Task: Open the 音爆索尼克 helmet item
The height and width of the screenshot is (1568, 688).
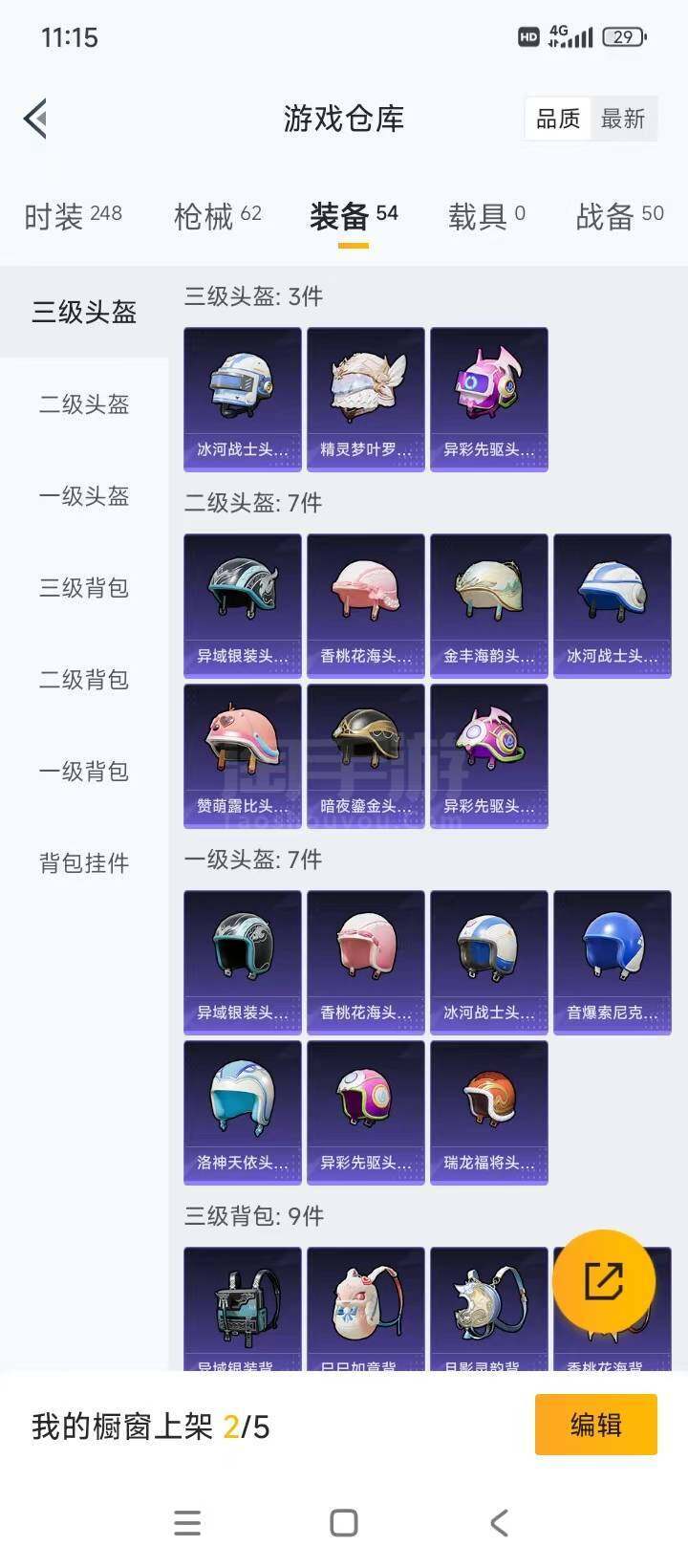Action: pos(613,962)
